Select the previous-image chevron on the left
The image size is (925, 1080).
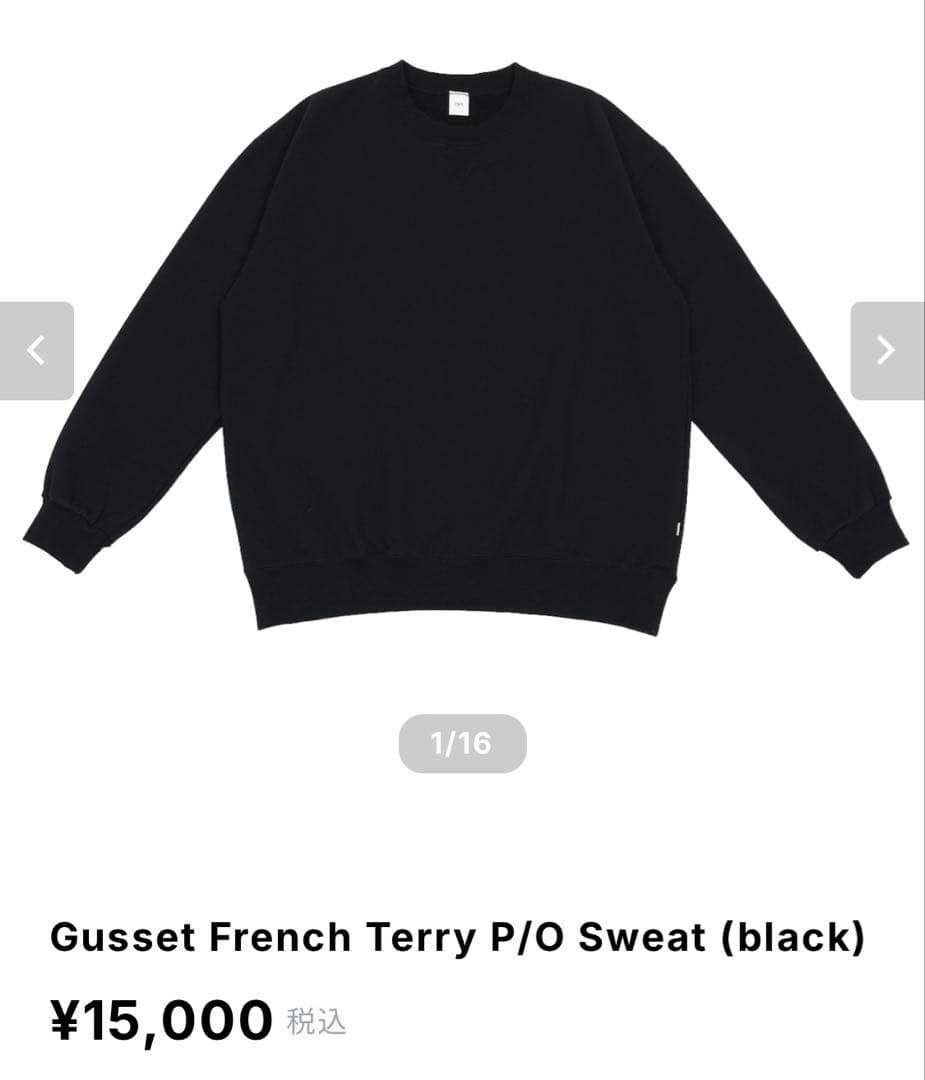click(35, 348)
